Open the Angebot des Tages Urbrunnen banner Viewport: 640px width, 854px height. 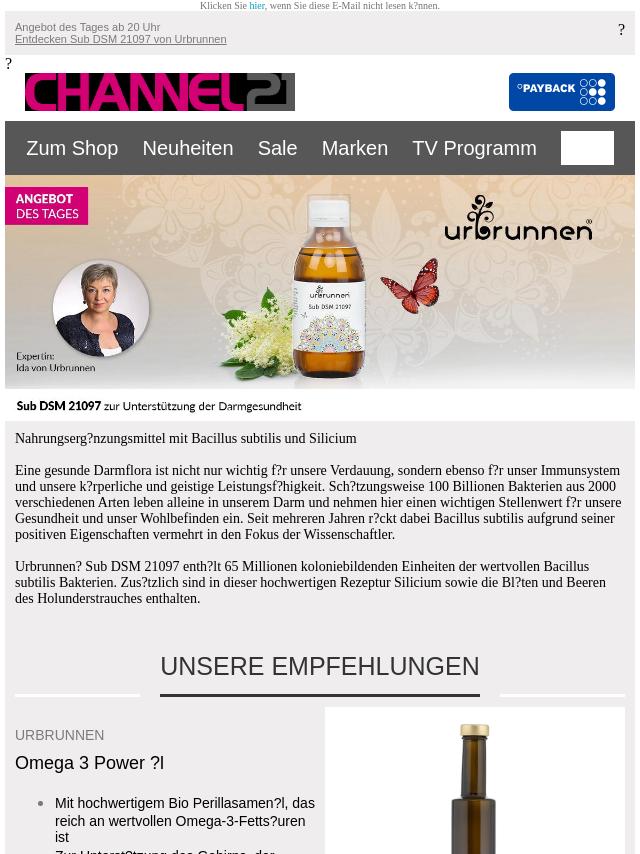[320, 290]
